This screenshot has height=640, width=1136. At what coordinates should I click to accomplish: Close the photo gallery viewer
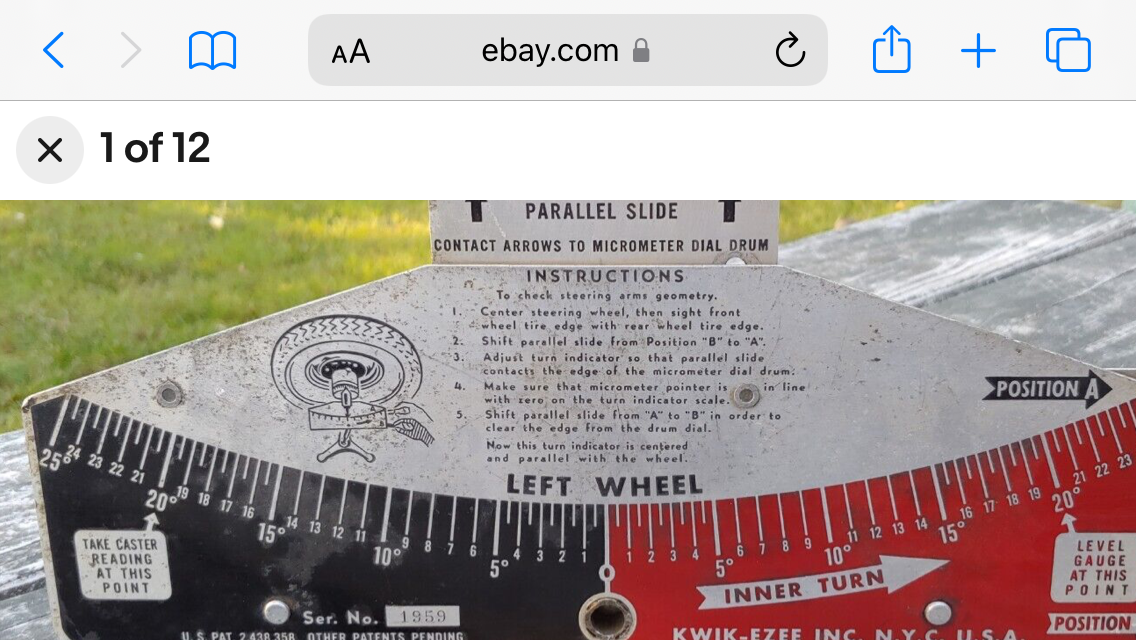point(50,150)
